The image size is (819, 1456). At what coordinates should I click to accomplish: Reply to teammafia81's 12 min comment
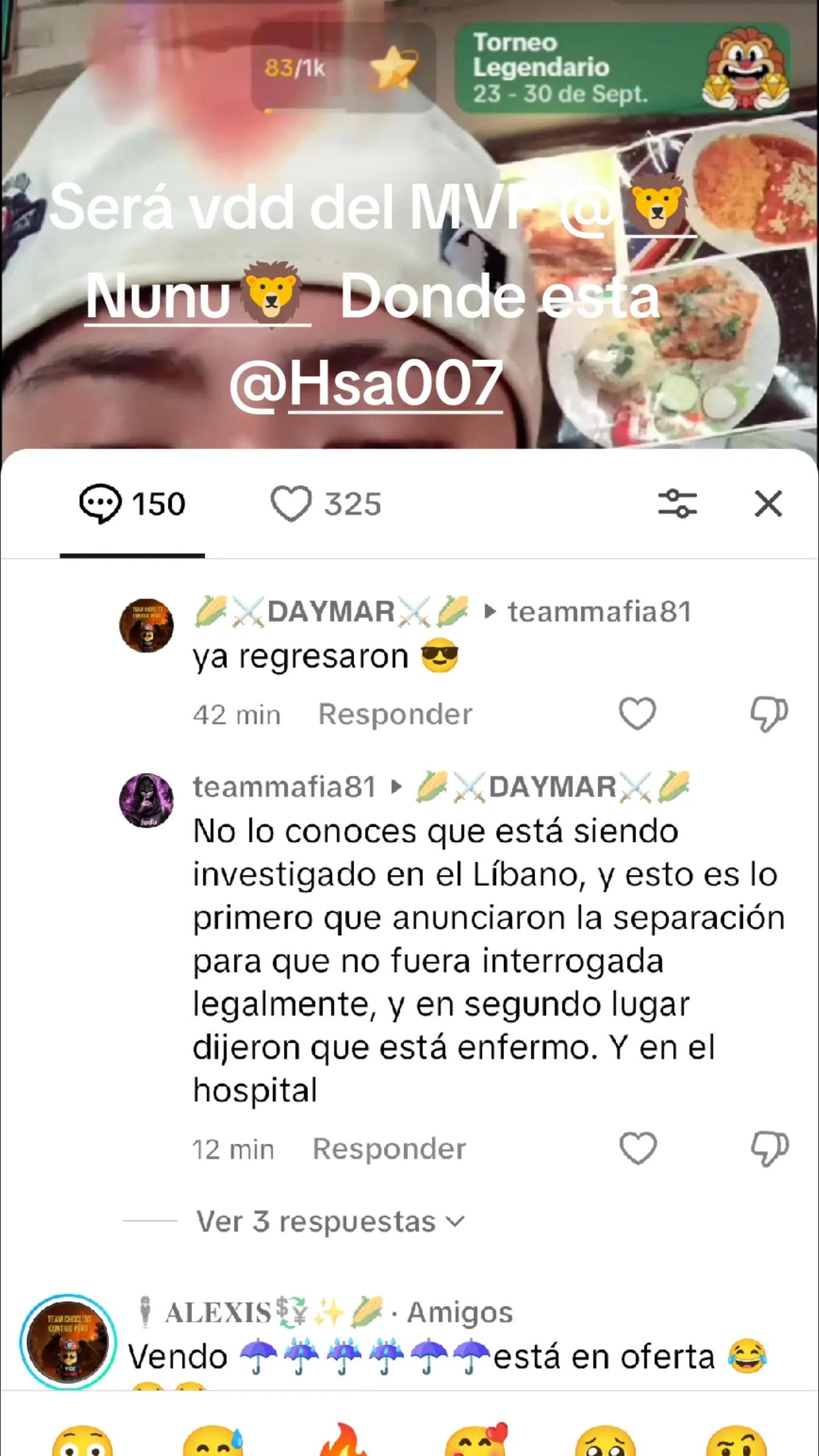[389, 1149]
